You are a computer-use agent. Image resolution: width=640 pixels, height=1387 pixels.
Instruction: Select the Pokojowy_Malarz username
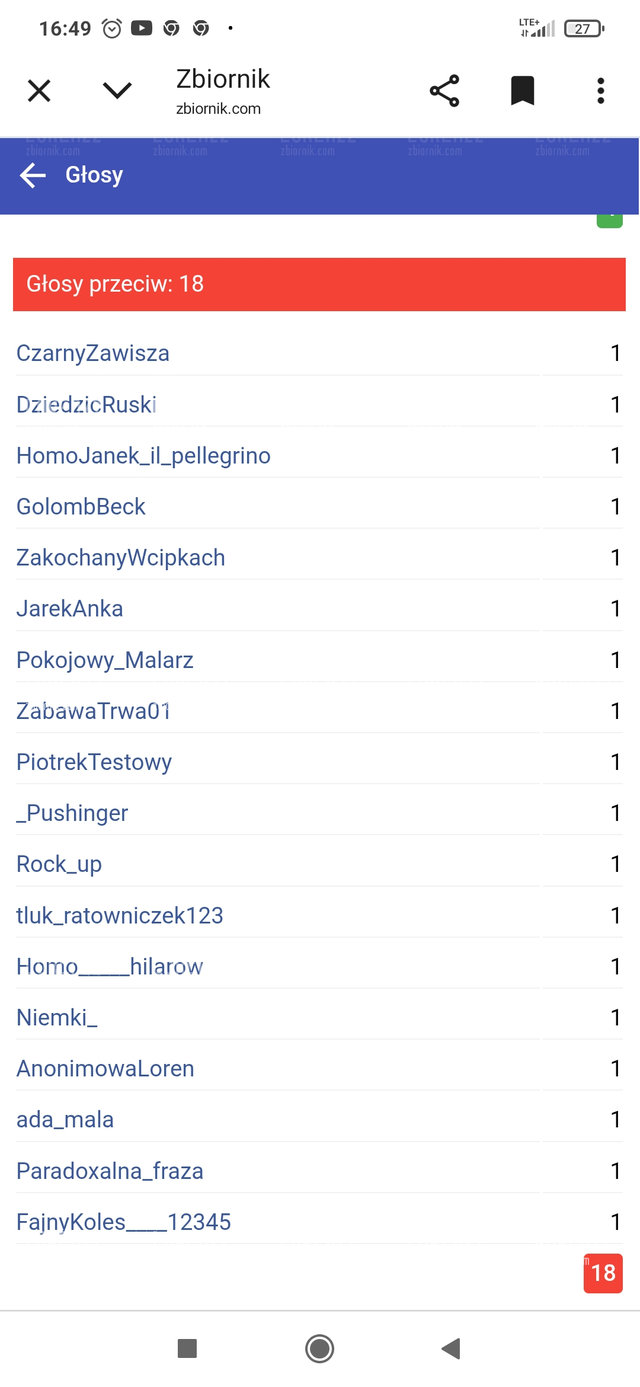pos(105,660)
